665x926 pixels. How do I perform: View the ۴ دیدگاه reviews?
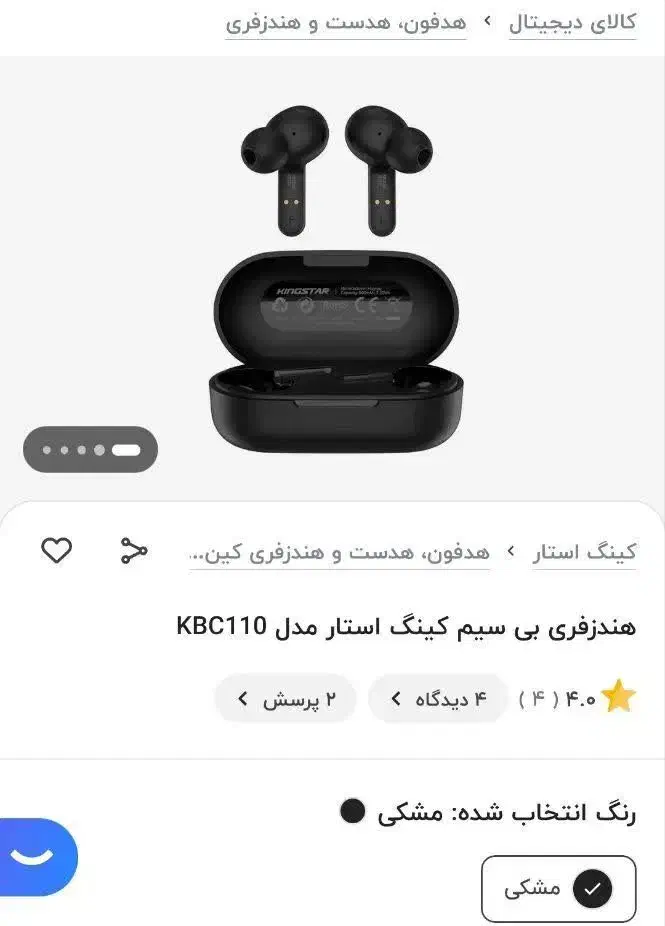point(437,699)
